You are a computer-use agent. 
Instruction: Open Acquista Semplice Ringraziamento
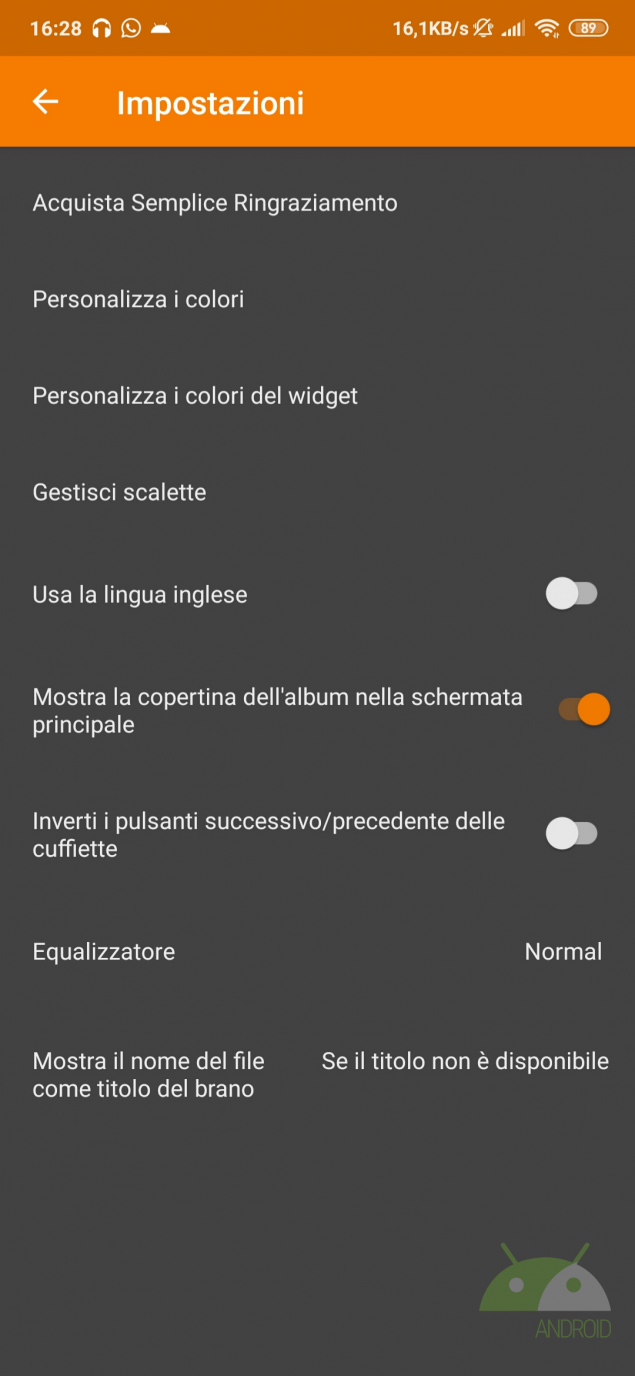[x=215, y=203]
